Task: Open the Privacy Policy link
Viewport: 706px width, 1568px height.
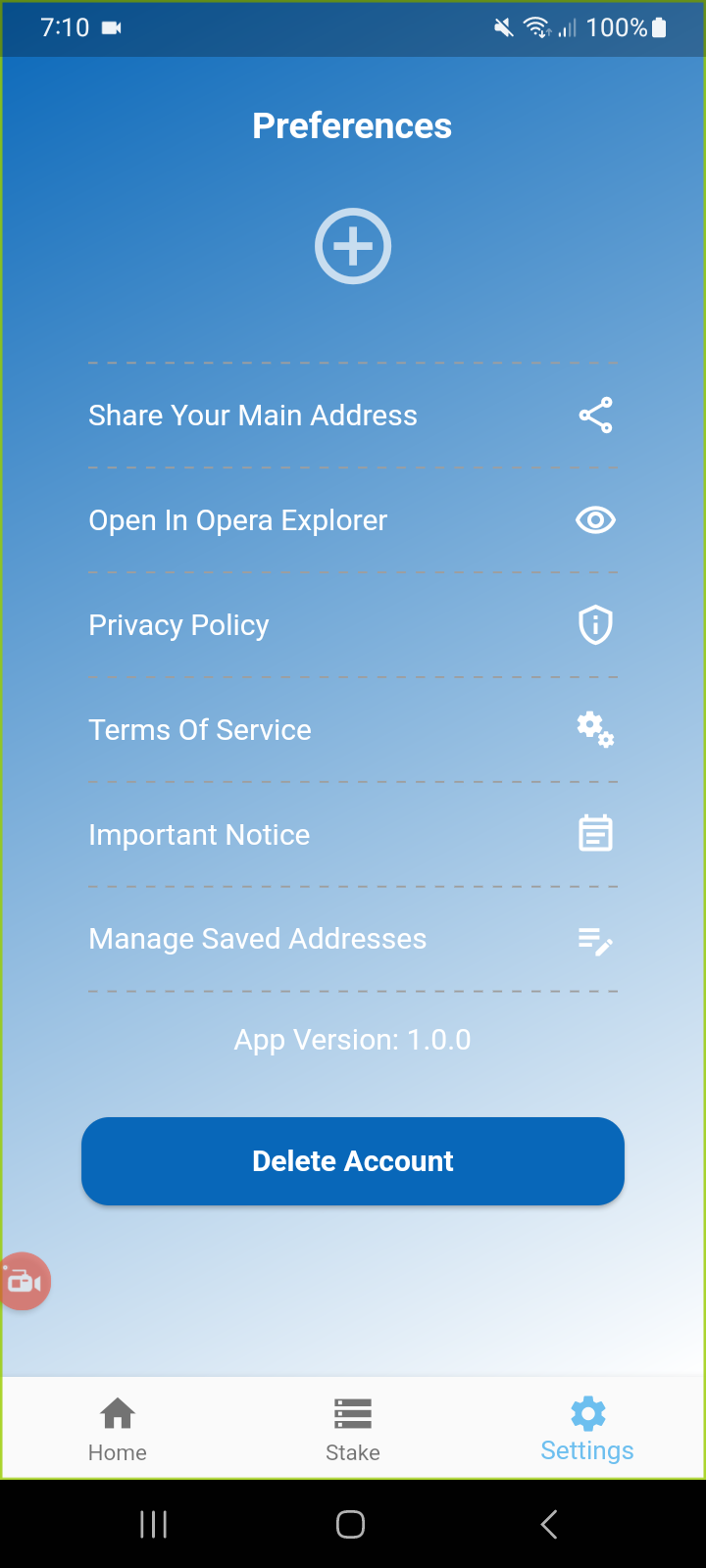Action: click(178, 624)
